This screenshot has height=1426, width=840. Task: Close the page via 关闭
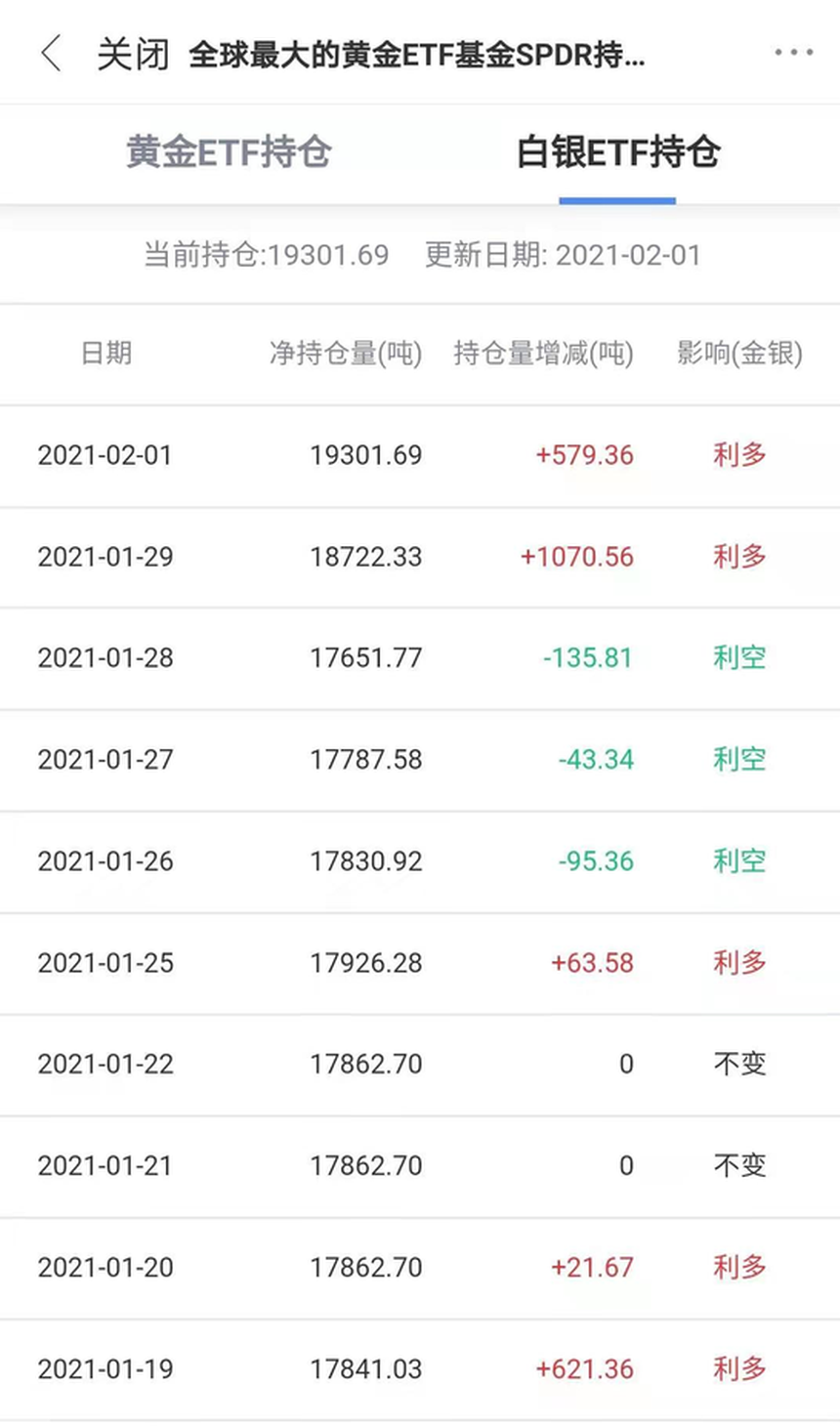point(133,55)
